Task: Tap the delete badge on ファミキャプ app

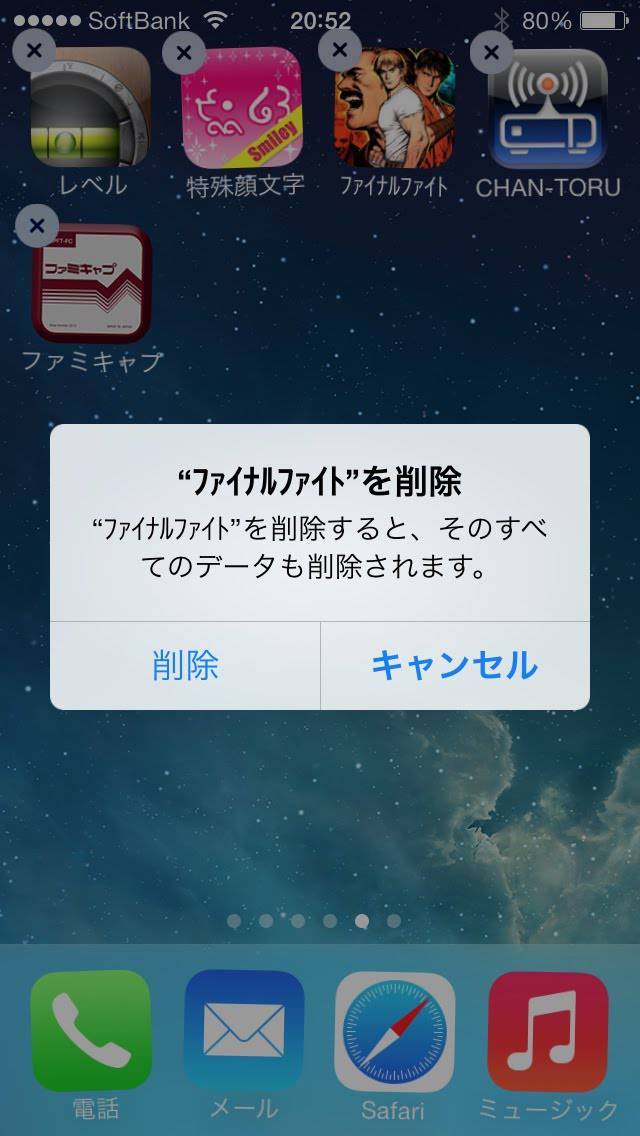Action: (37, 226)
